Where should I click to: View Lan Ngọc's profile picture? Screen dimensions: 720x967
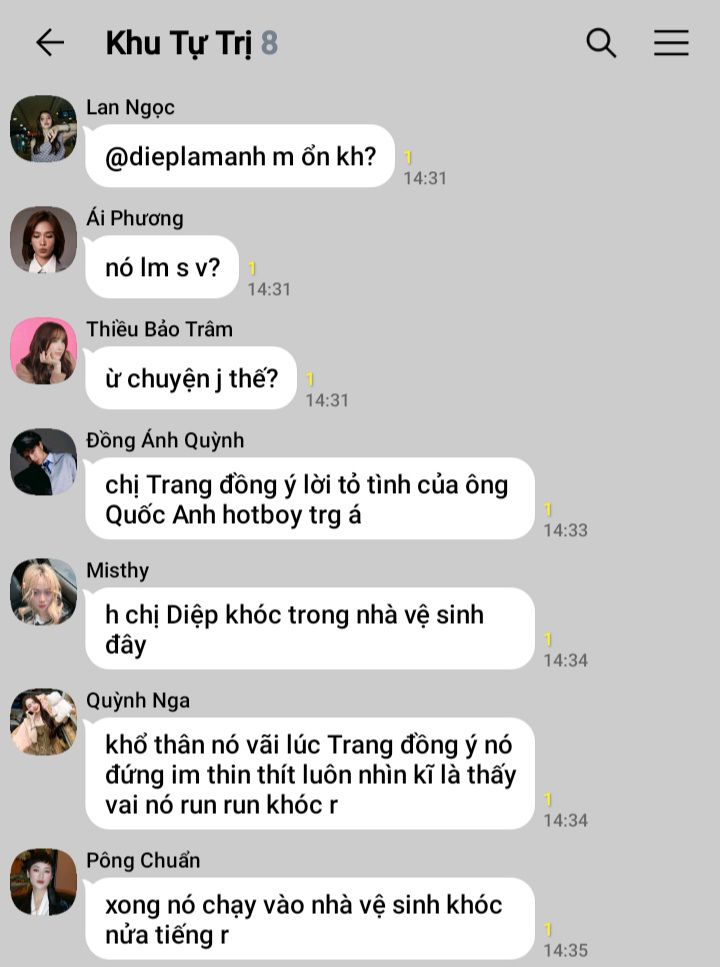(43, 129)
